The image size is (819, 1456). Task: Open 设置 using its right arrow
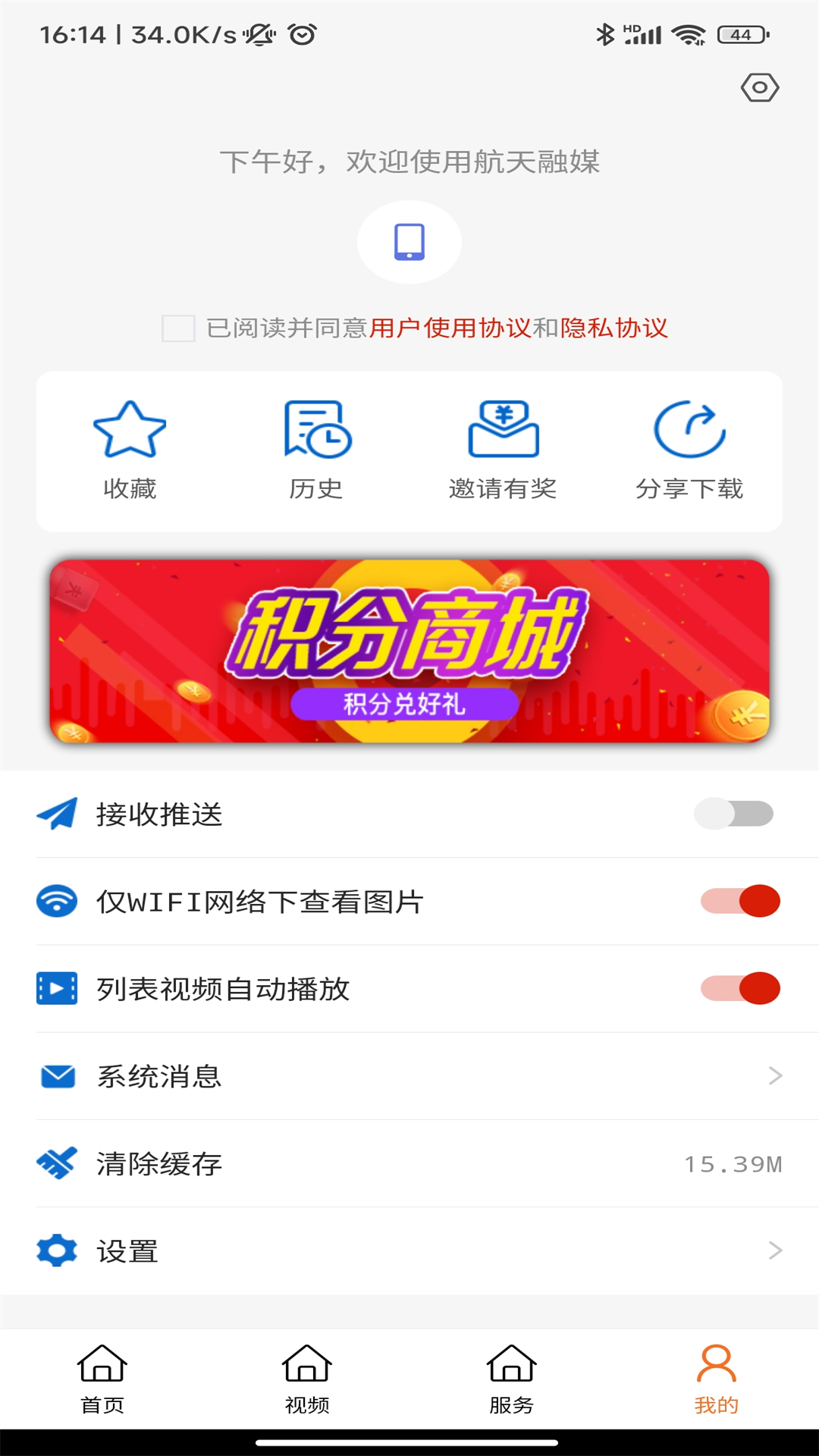click(x=773, y=1251)
